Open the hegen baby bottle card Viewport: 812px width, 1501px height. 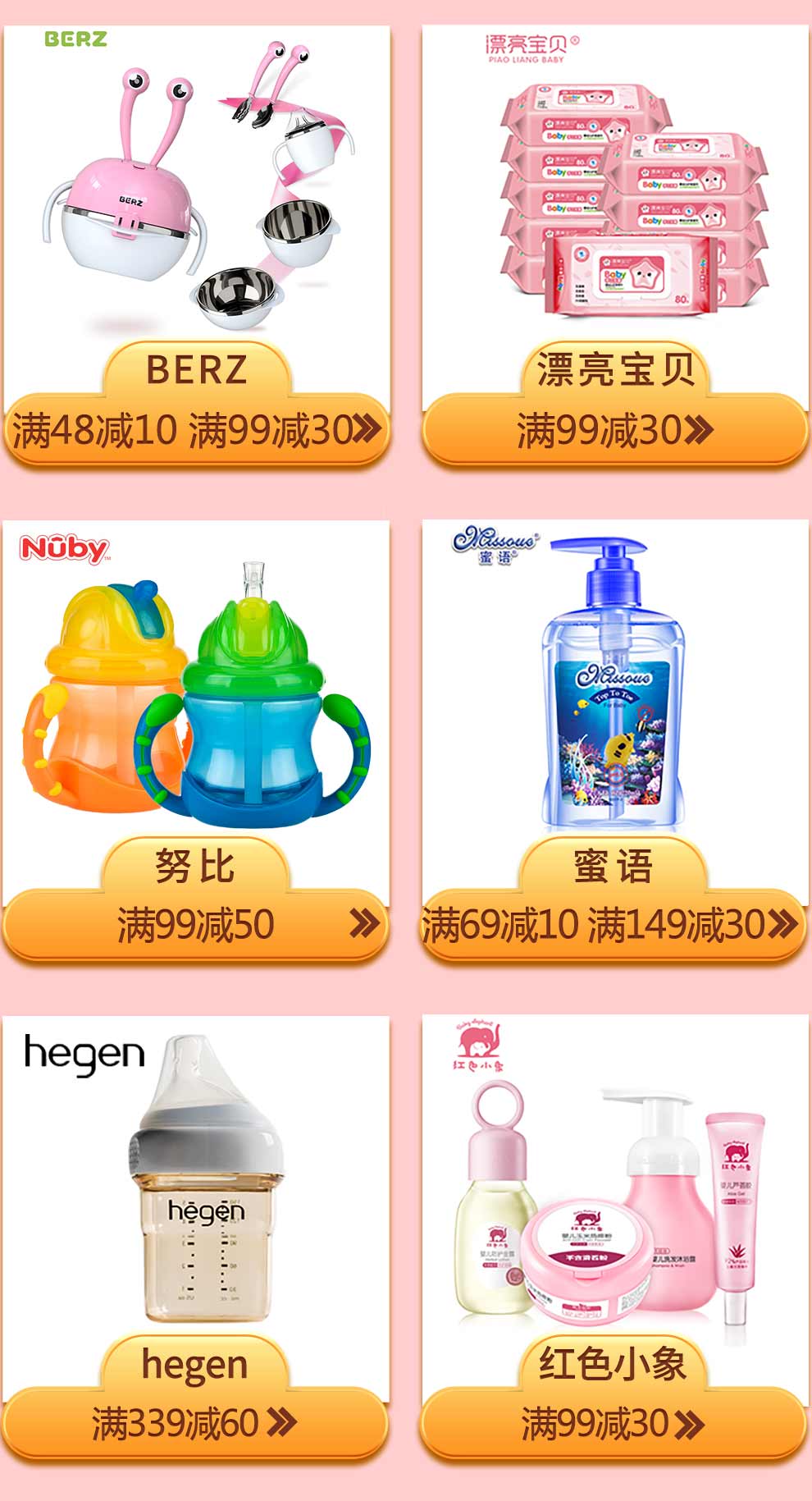(195, 1182)
